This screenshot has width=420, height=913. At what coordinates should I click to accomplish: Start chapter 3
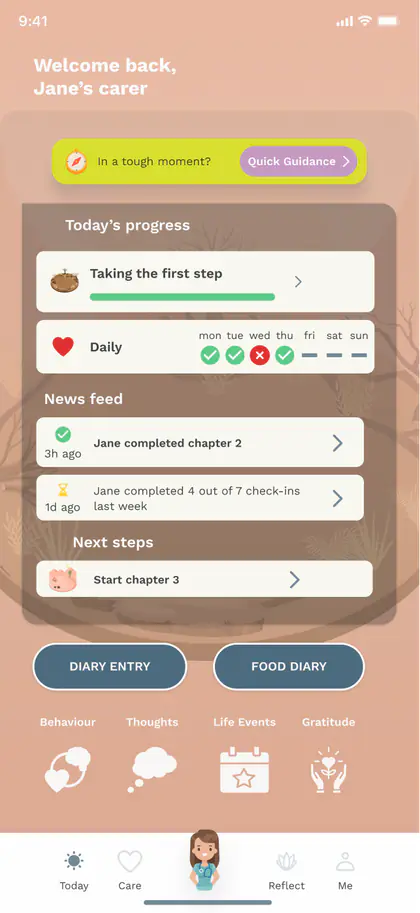click(x=204, y=579)
